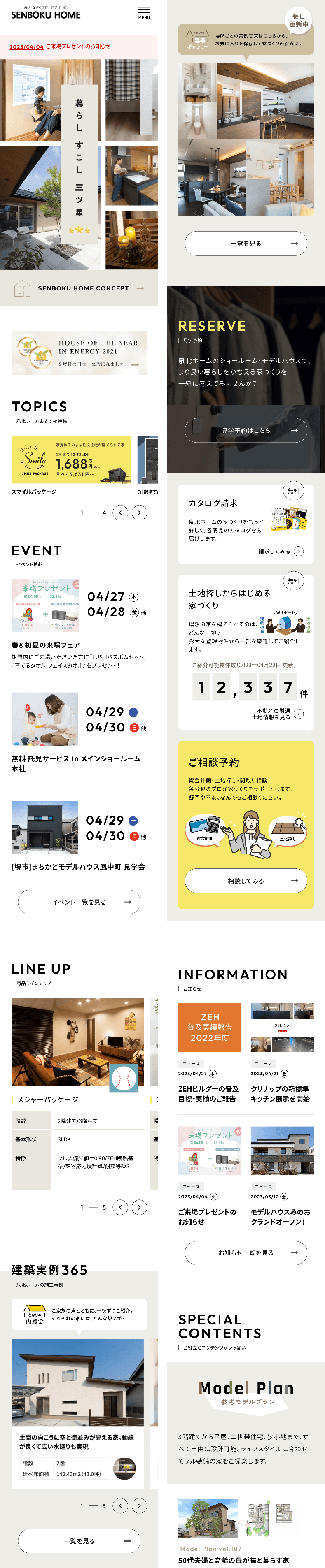Viewport: 325px width, 1568px height.
Task: Show next LINE UP product
Action: [140, 1207]
